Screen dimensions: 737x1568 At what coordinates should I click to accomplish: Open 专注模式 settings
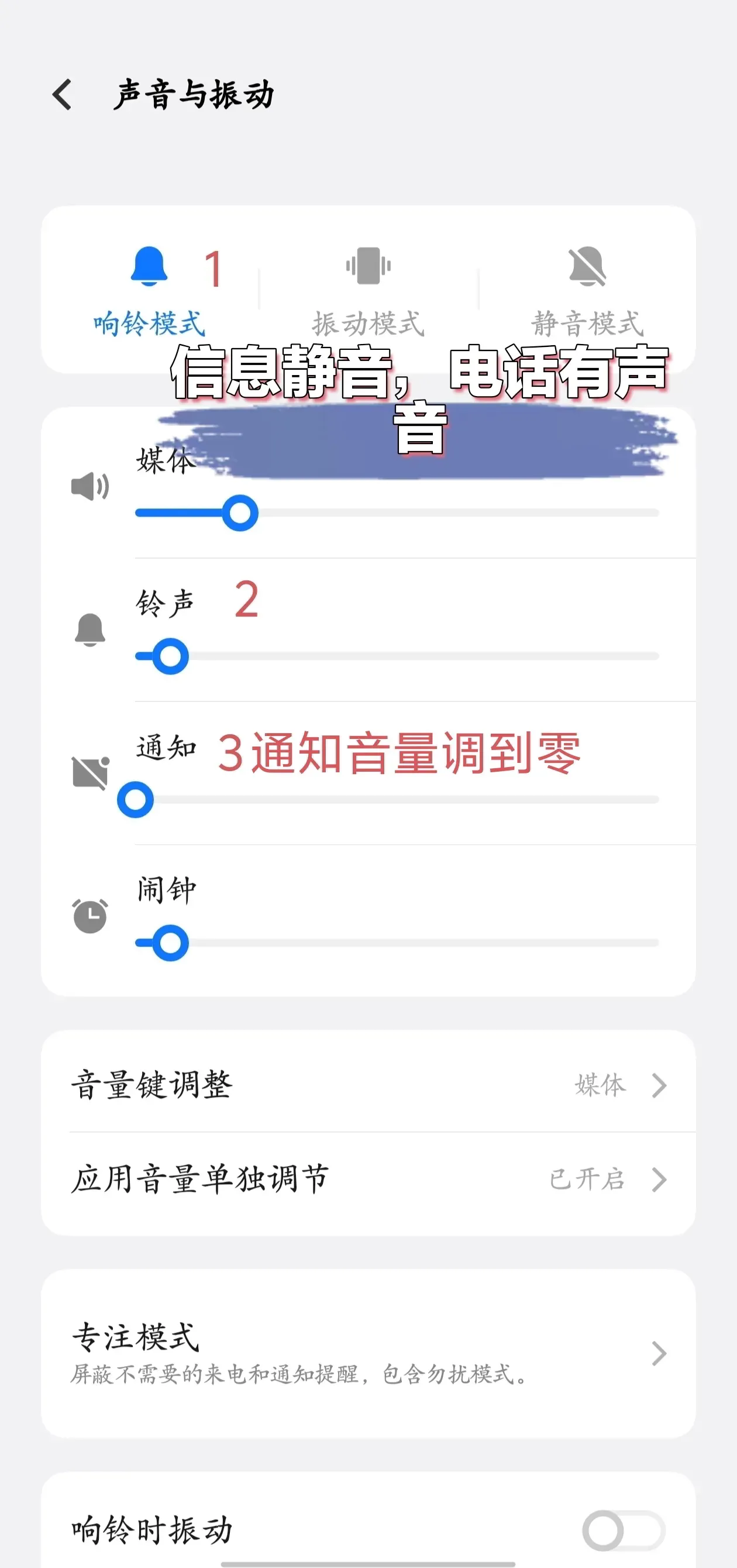(x=368, y=1353)
